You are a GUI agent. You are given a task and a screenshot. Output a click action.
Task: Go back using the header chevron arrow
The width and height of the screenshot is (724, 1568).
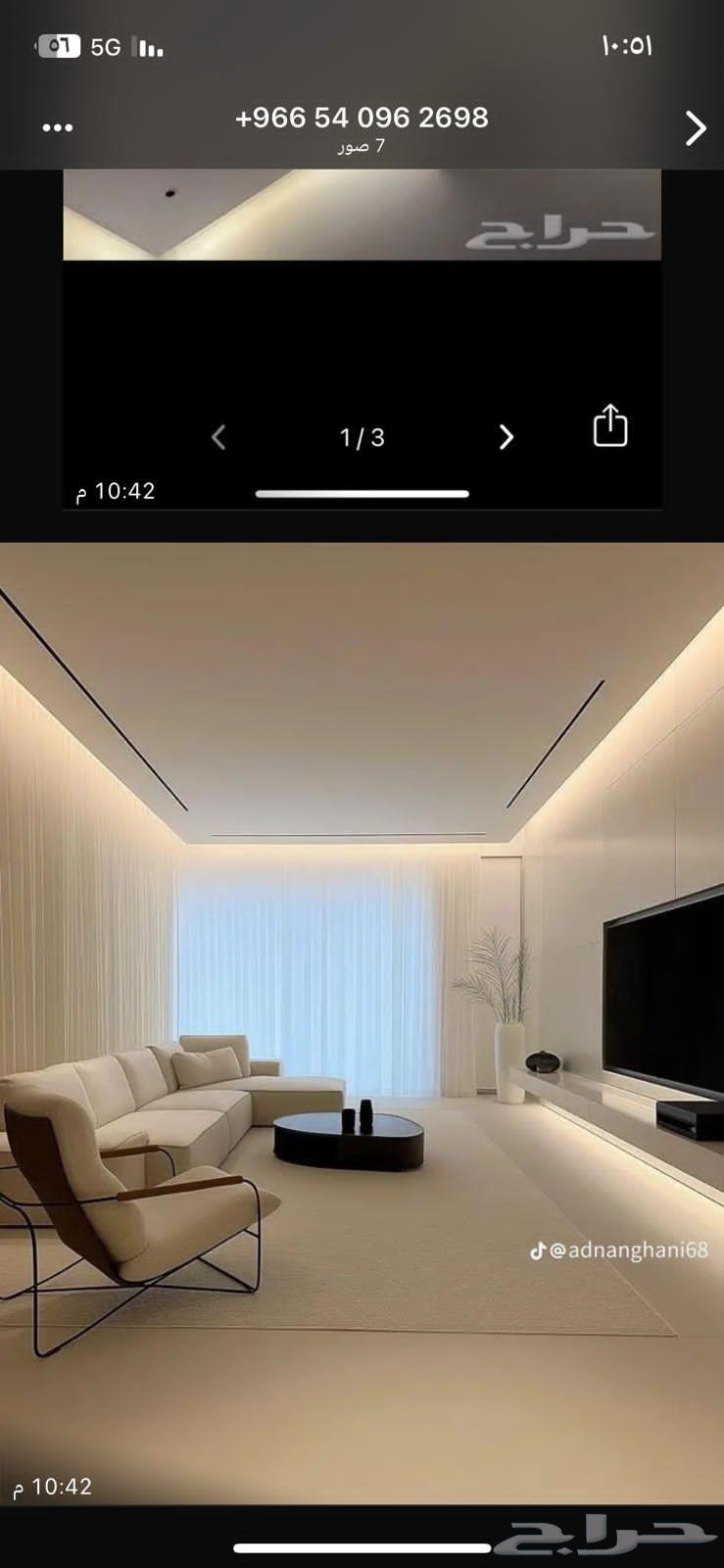(x=695, y=128)
